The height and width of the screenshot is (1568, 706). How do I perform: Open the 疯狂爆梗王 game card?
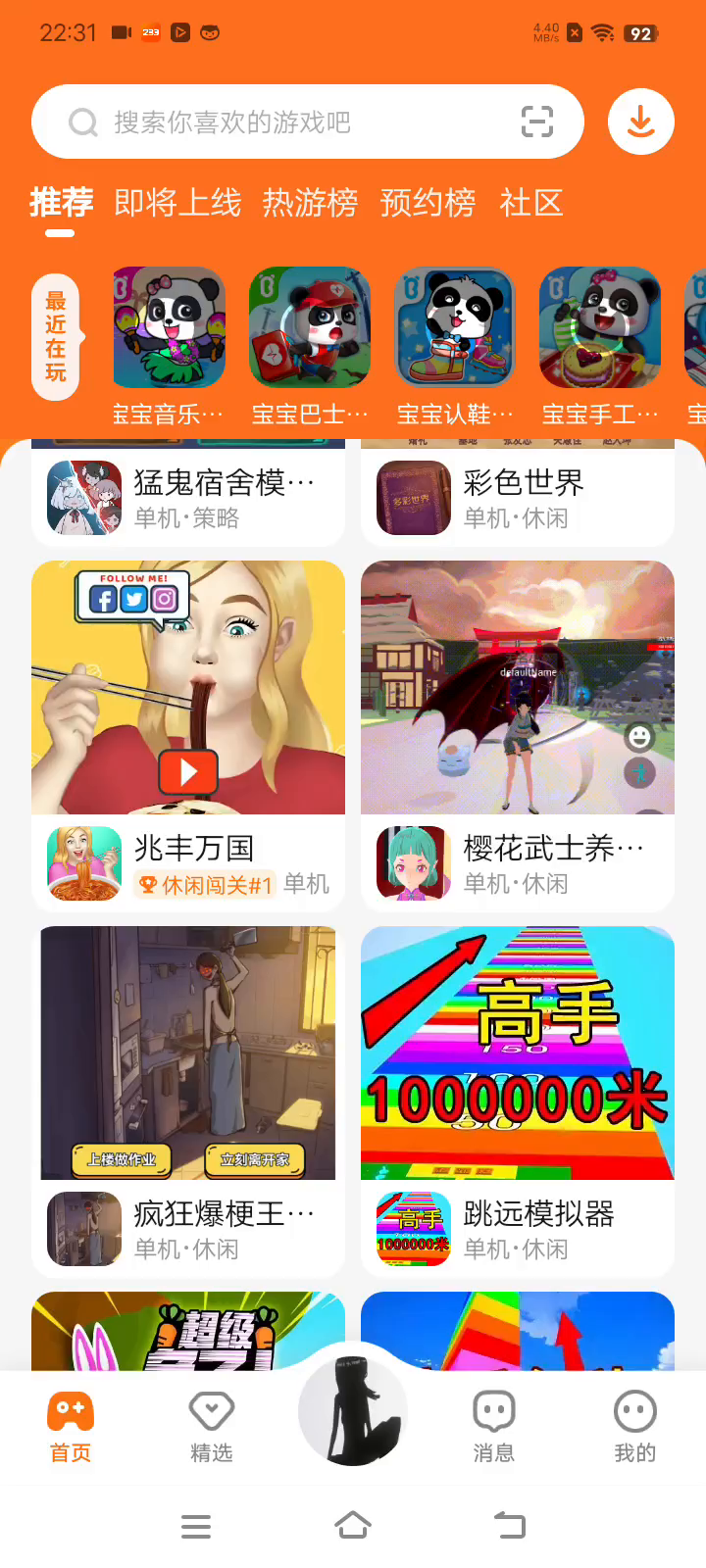tap(188, 1228)
